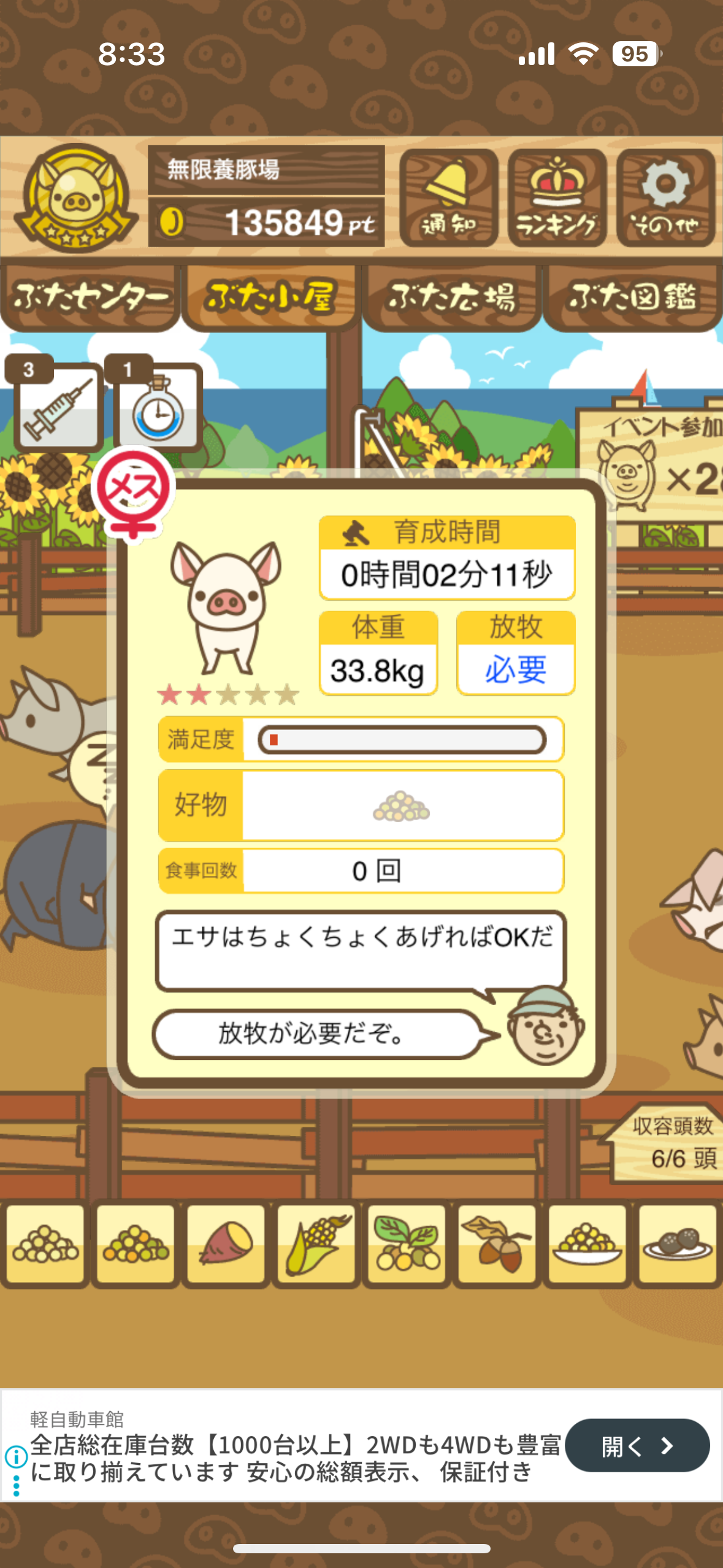Use the stopwatch time item
723x1568 pixels.
point(158,406)
